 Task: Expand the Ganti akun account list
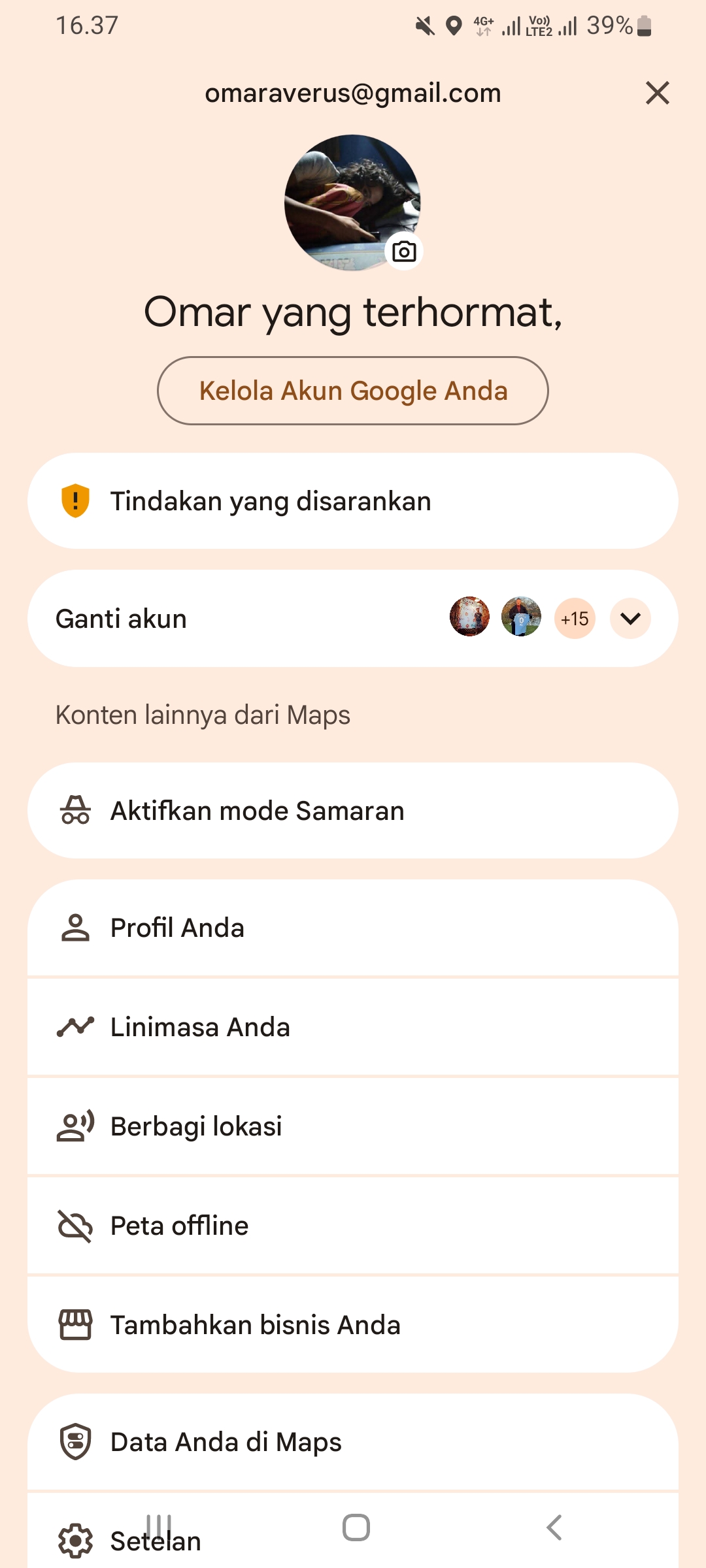630,618
